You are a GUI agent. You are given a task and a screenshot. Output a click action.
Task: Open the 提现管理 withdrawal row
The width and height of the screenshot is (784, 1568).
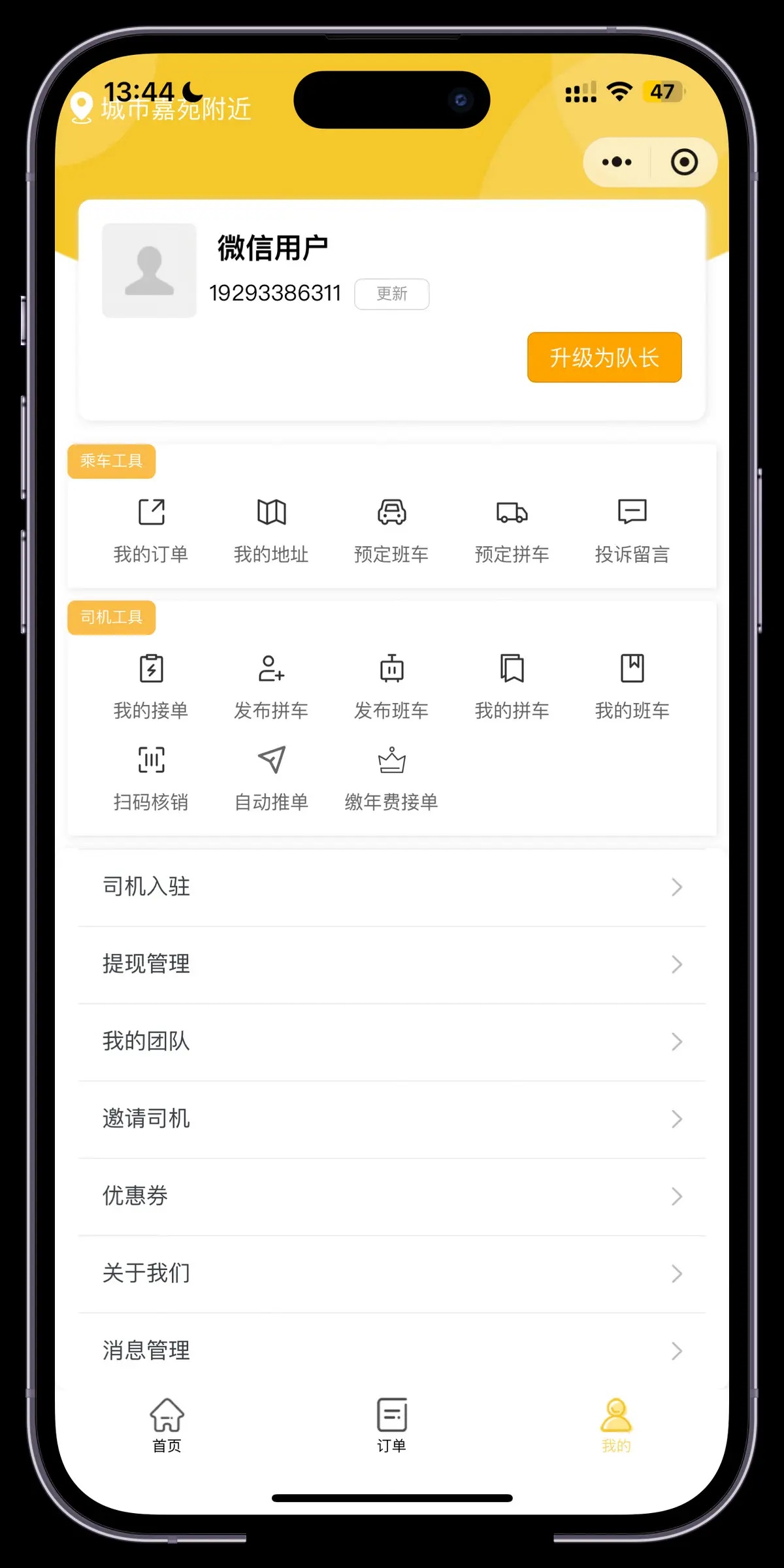click(392, 964)
